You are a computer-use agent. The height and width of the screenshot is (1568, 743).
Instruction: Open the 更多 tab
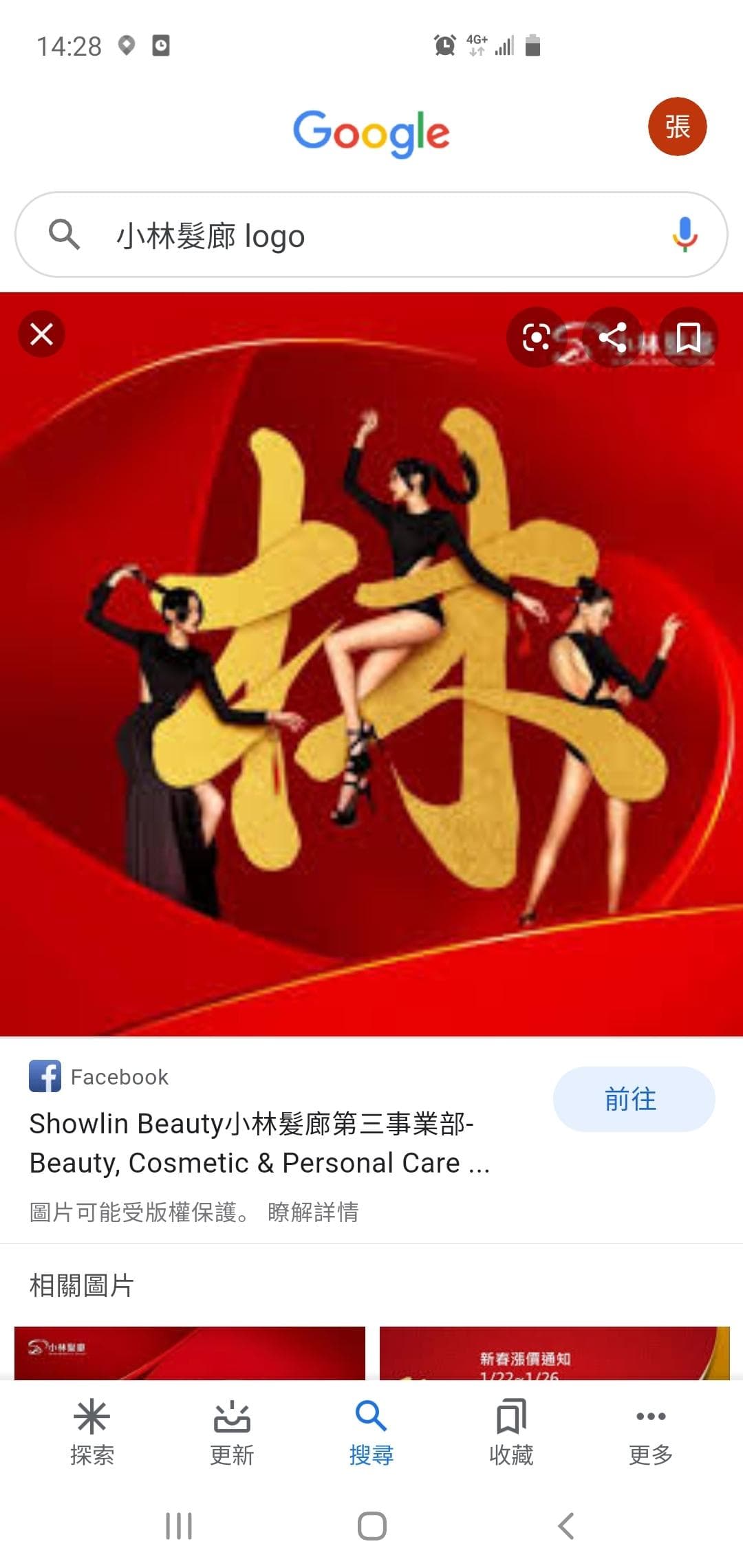tap(651, 1433)
